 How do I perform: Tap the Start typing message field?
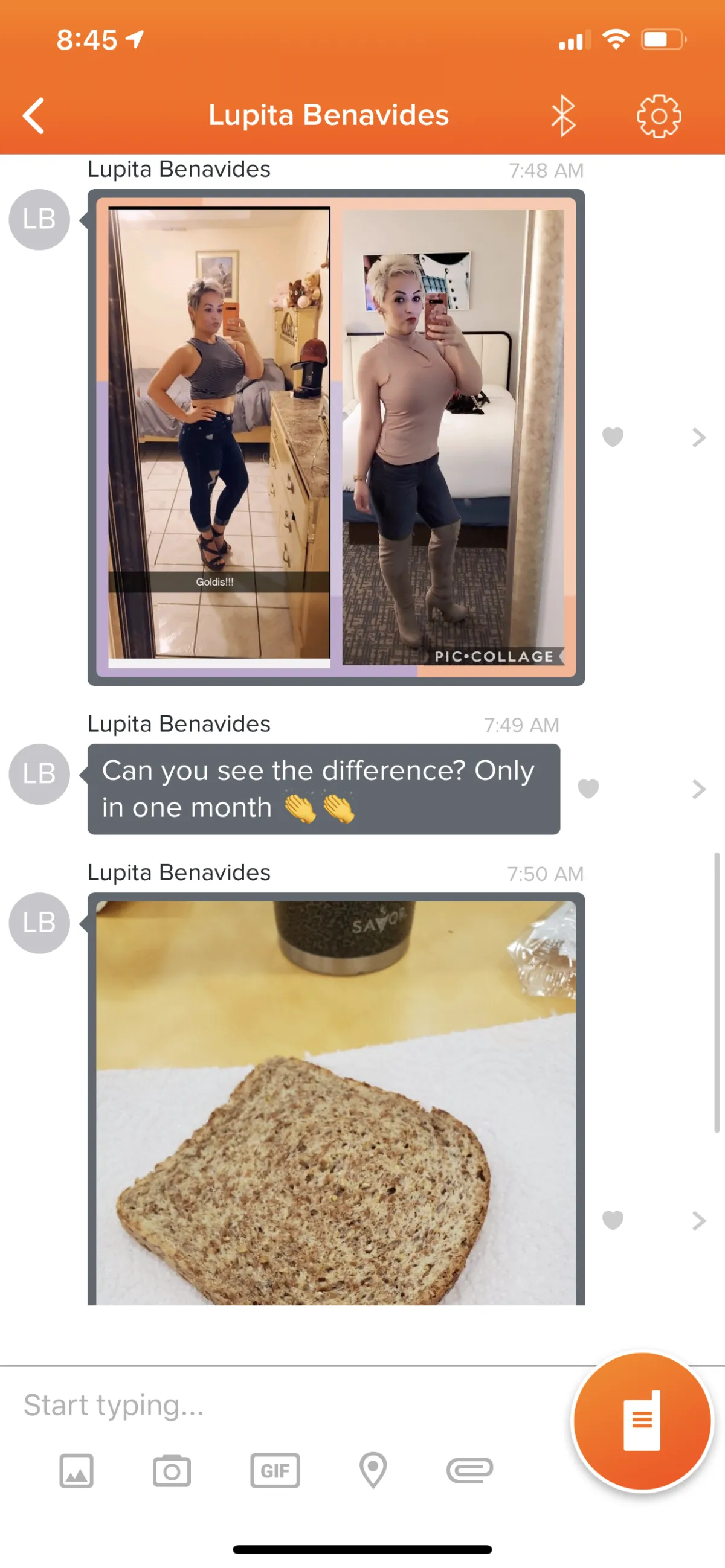pos(274,1405)
